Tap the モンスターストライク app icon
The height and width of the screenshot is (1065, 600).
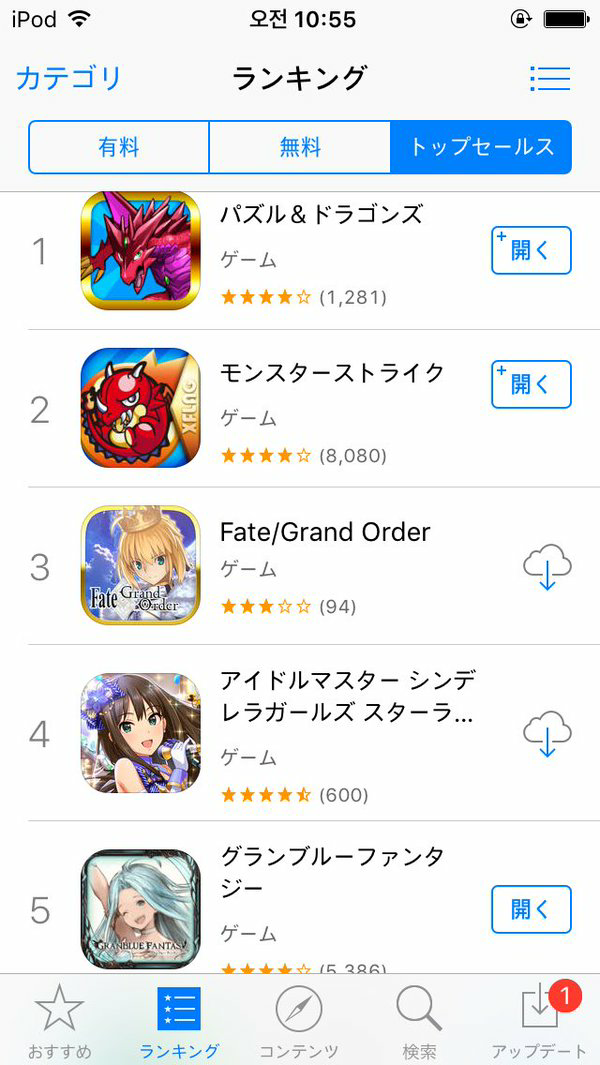tap(141, 408)
